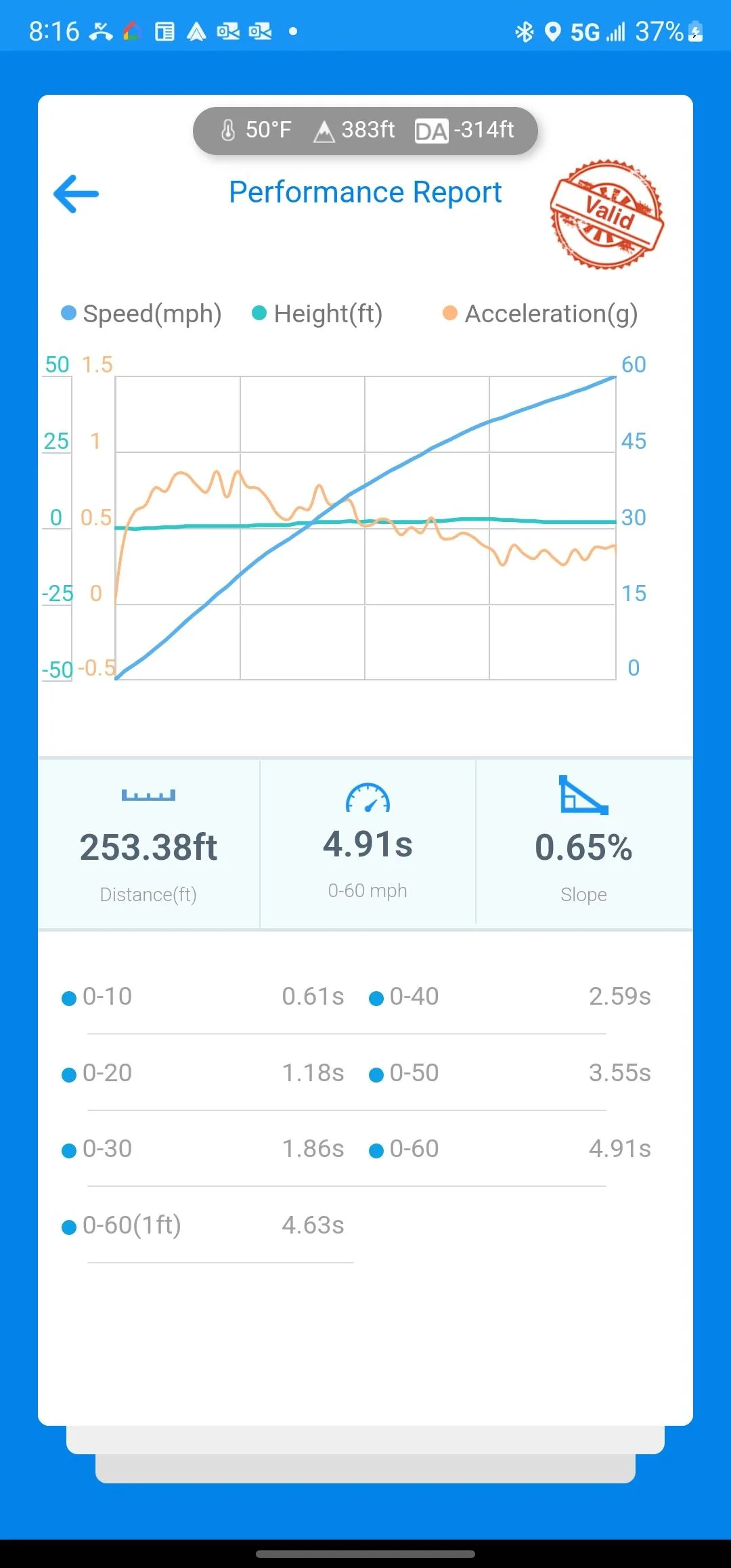Select the 253.38ft Distance value

click(x=148, y=847)
